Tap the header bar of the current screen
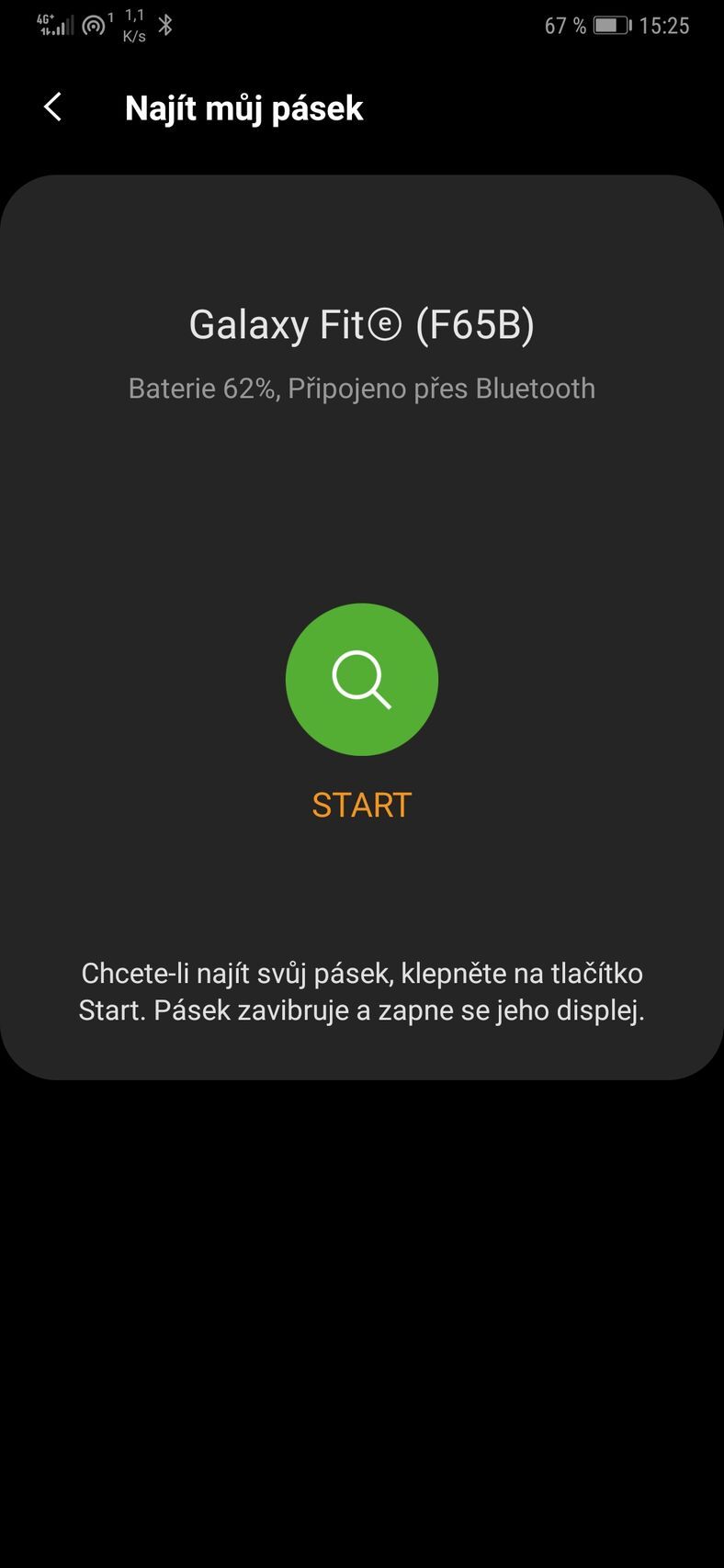 pyautogui.click(x=362, y=107)
